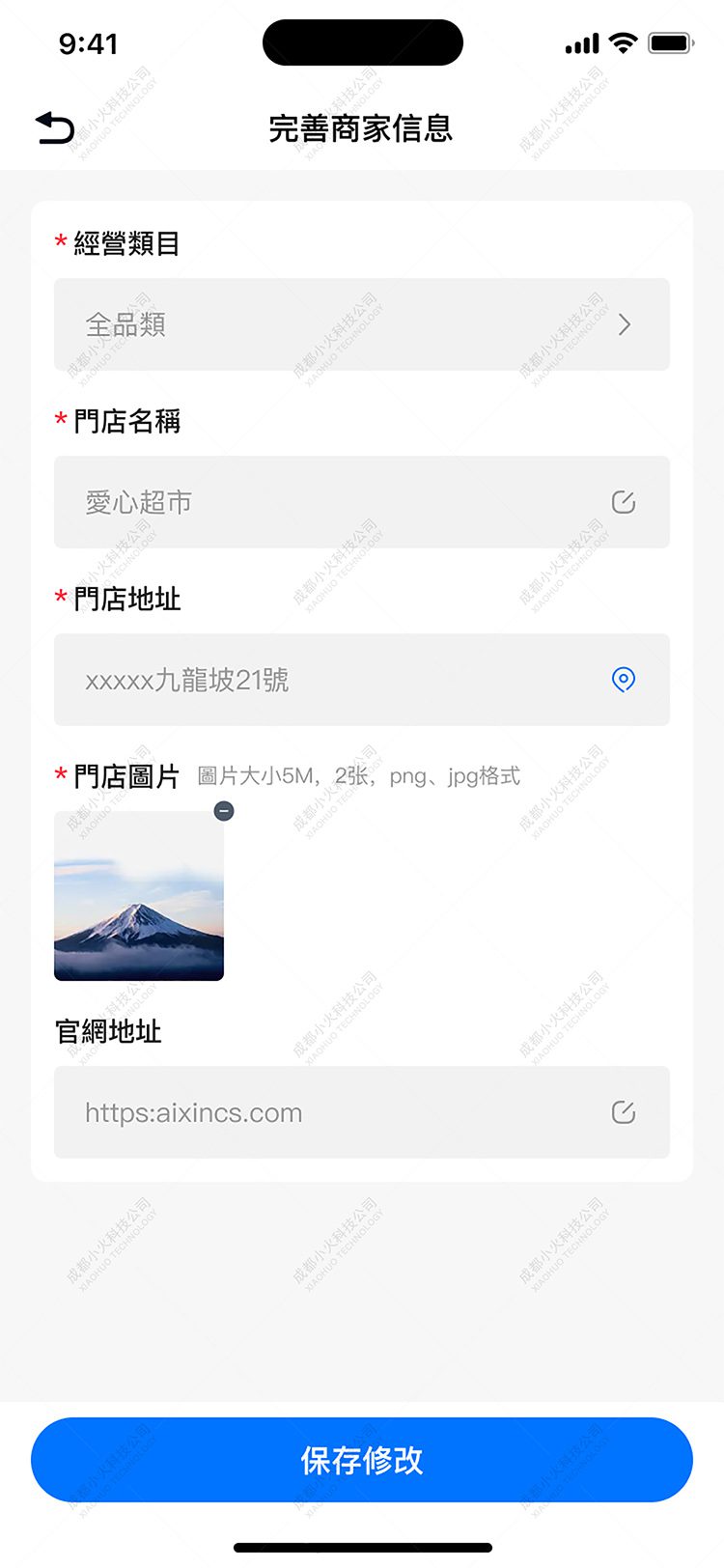
Task: Open the uploaded store photo thumbnail
Action: 138,898
